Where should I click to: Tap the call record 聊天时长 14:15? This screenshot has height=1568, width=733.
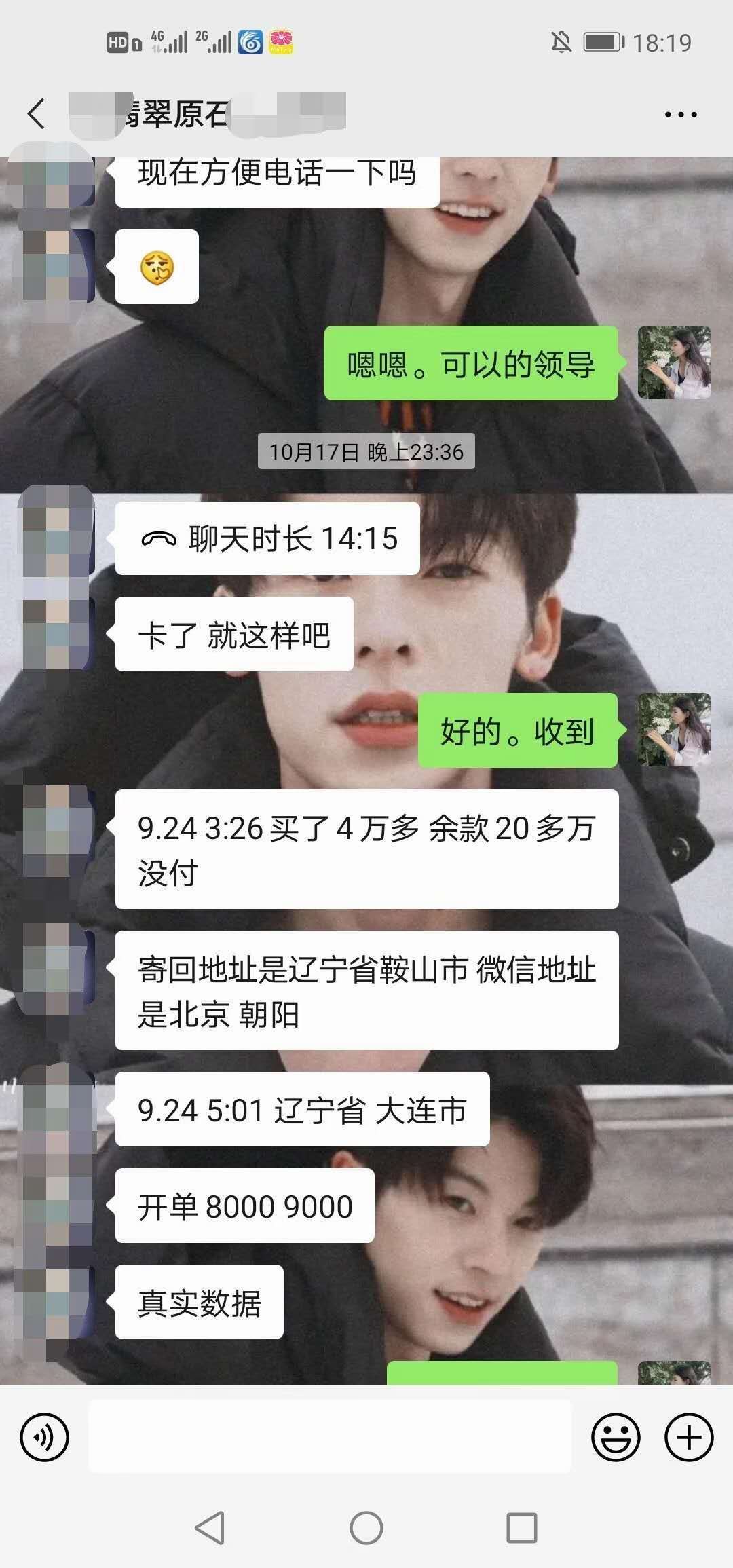[x=267, y=539]
